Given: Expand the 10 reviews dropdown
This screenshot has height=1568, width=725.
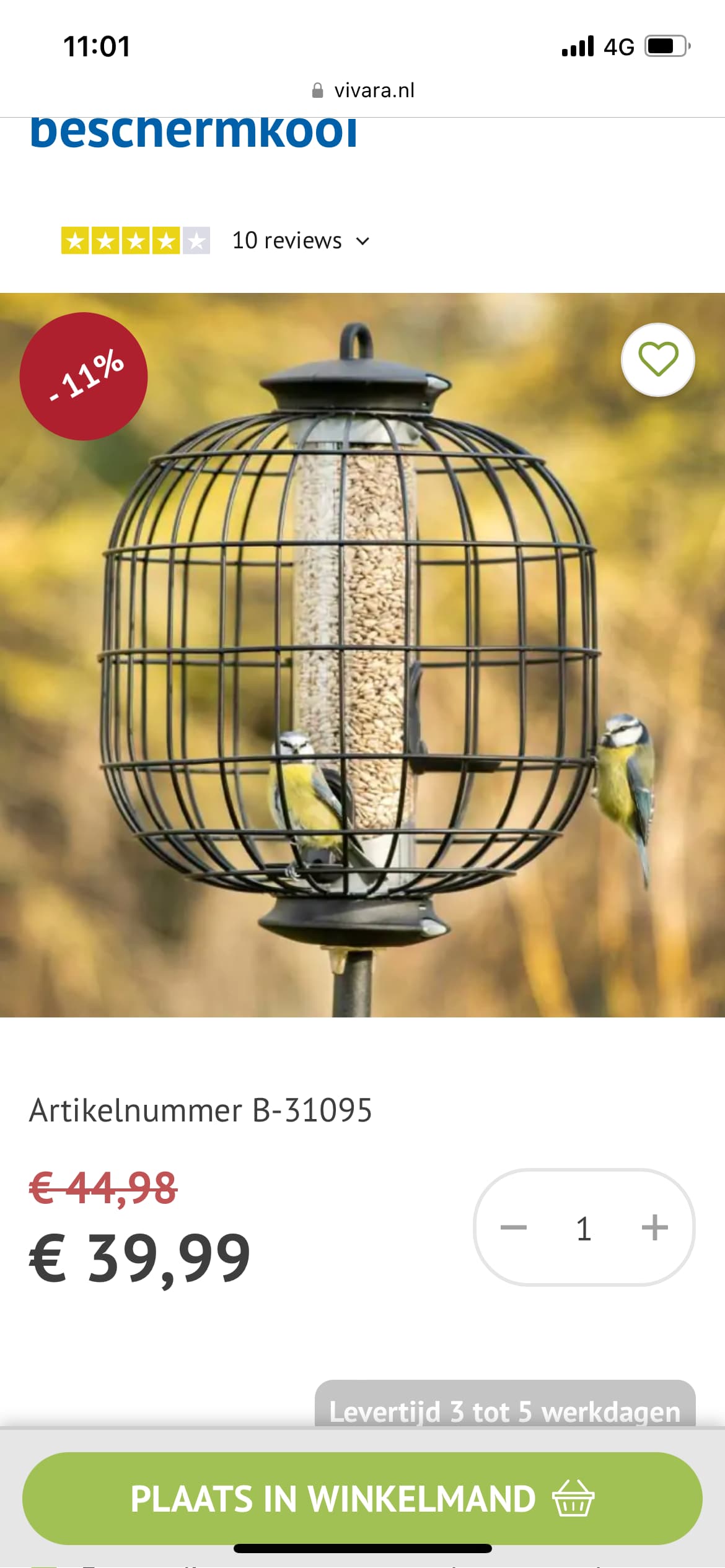Looking at the screenshot, I should click(x=301, y=241).
